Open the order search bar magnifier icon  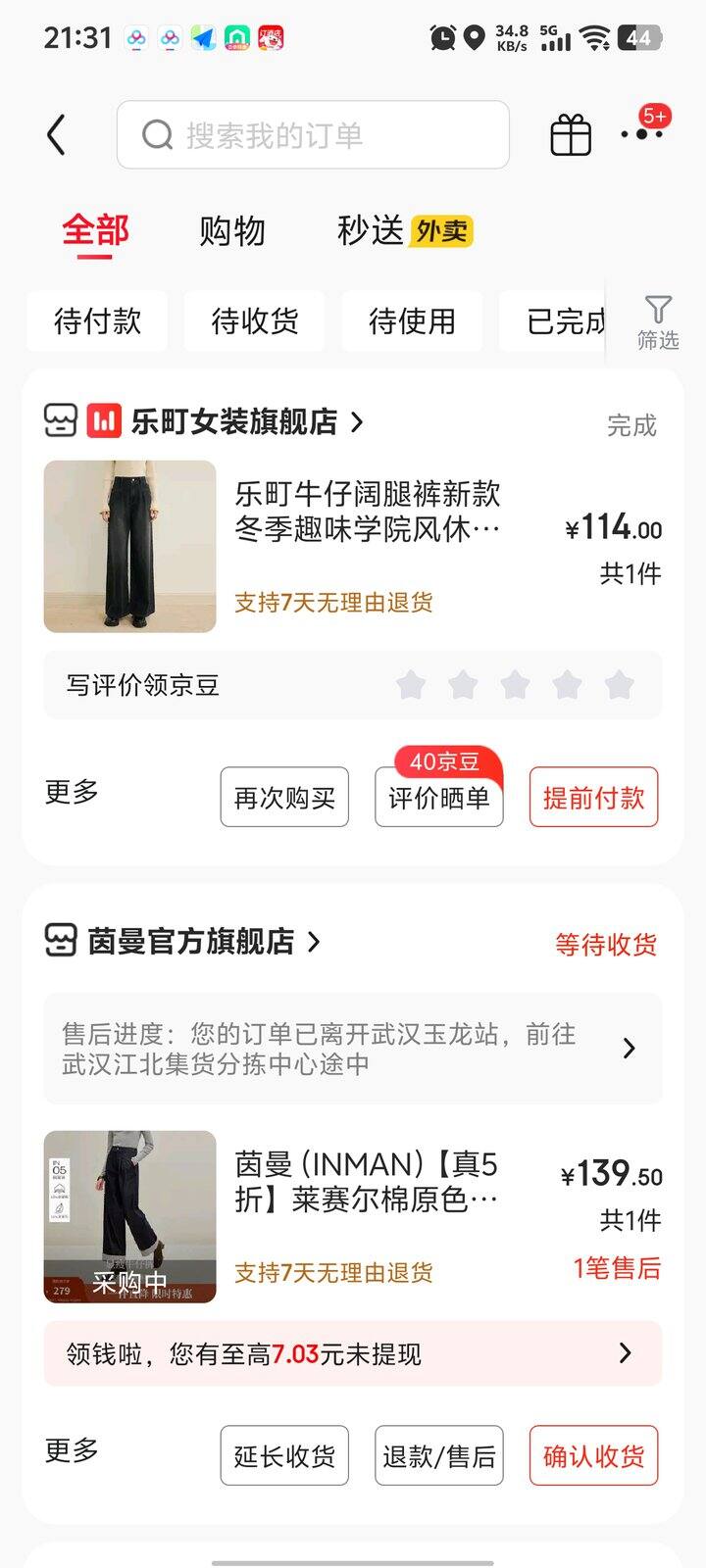point(156,134)
